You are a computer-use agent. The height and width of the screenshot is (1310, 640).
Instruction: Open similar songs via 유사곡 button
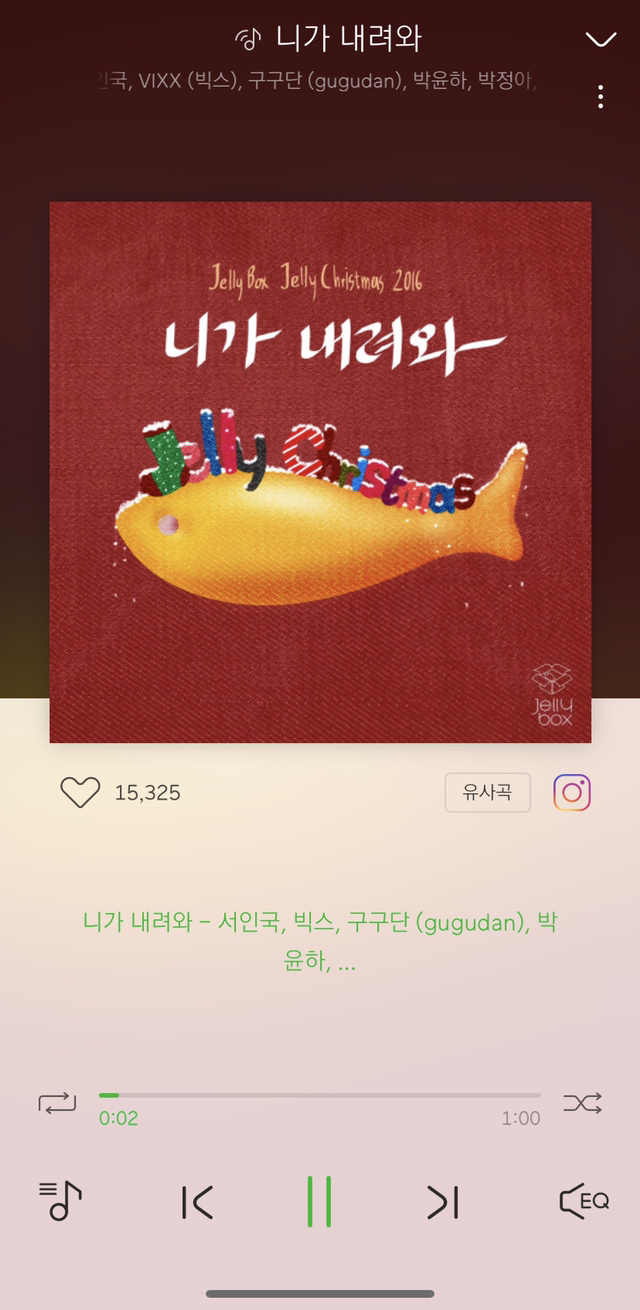pos(487,793)
